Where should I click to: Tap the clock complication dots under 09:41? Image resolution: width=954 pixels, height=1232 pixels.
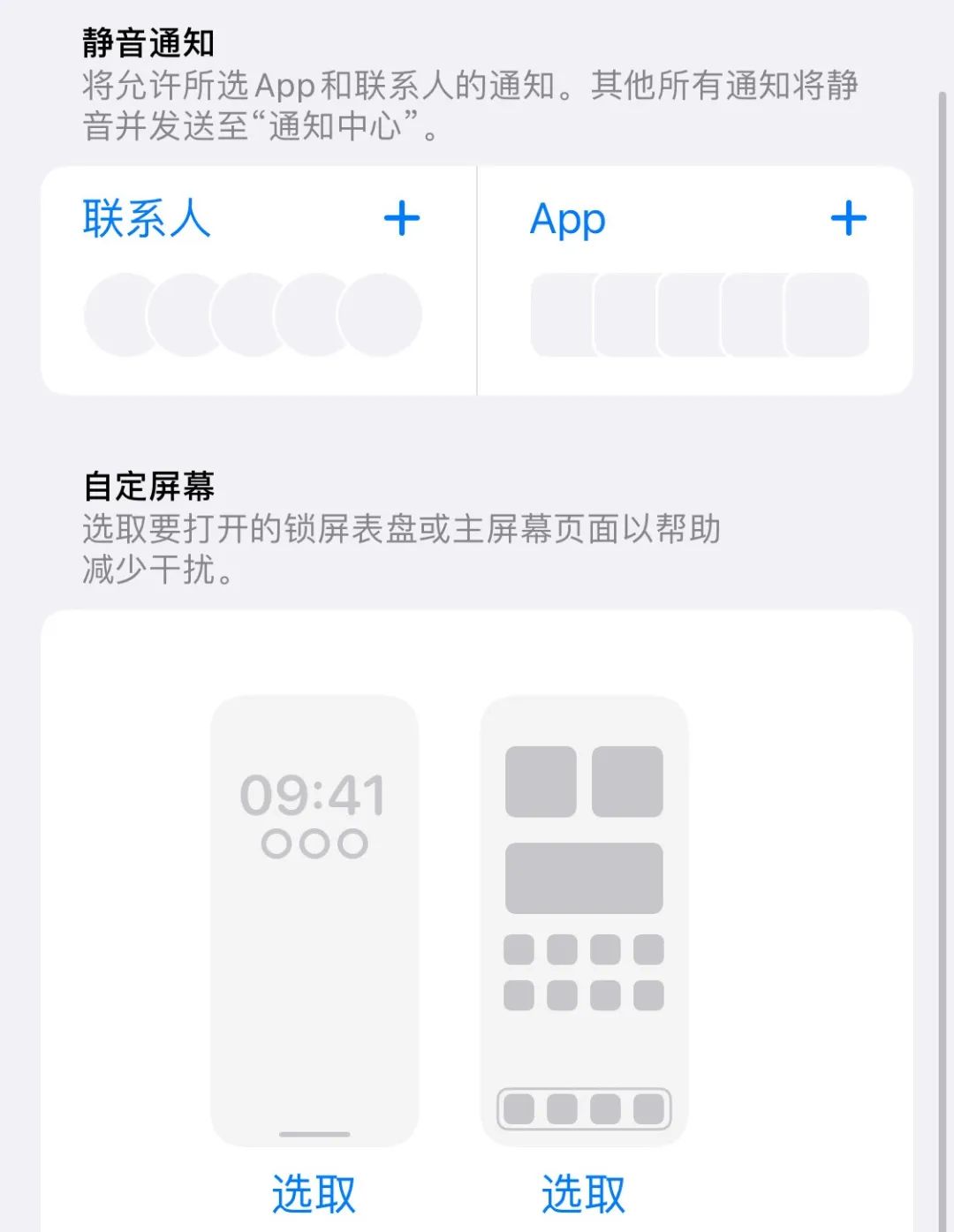pos(314,843)
